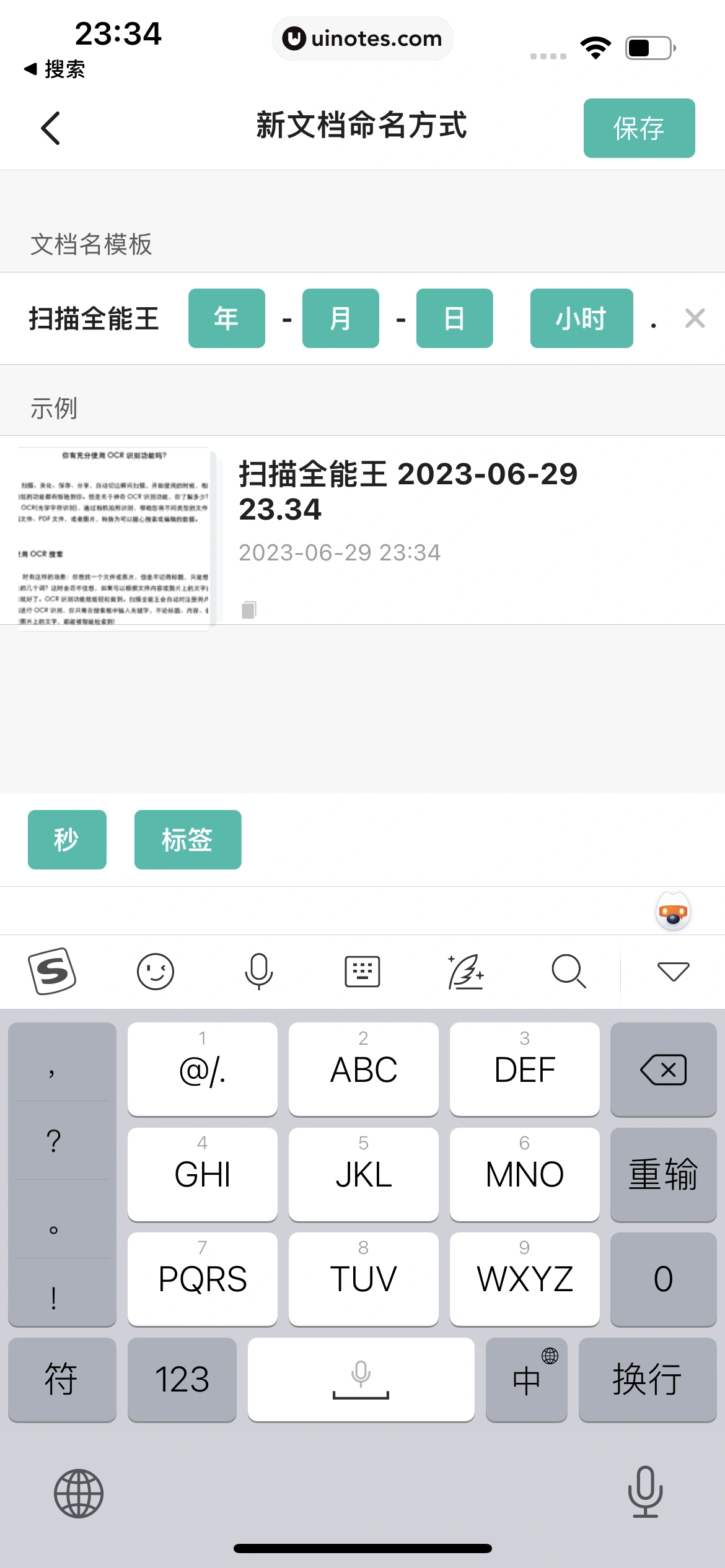Screen dimensions: 725x1568
Task: Switch to the 123 number keyboard
Action: 182,1379
